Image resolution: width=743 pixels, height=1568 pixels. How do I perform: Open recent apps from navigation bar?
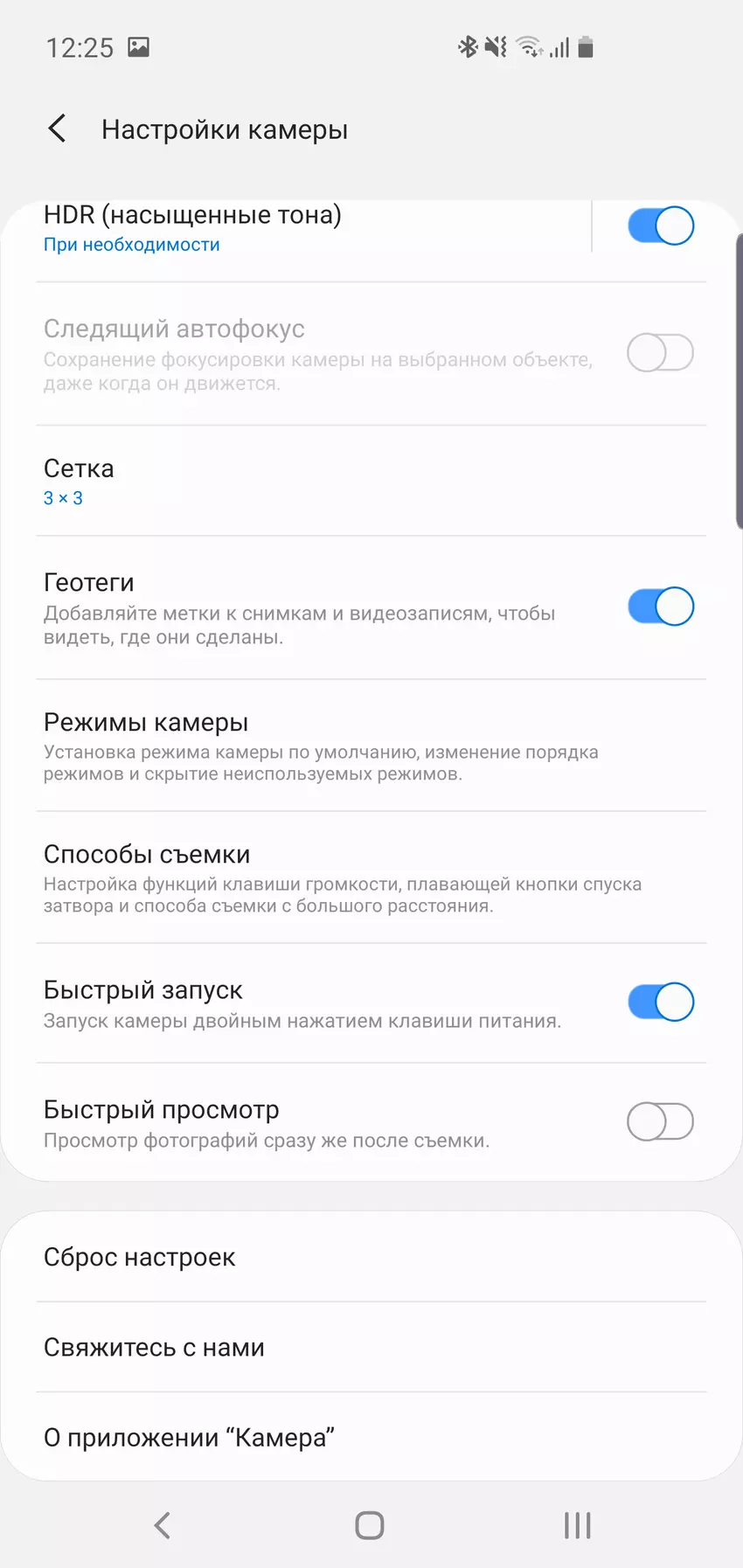[577, 1525]
